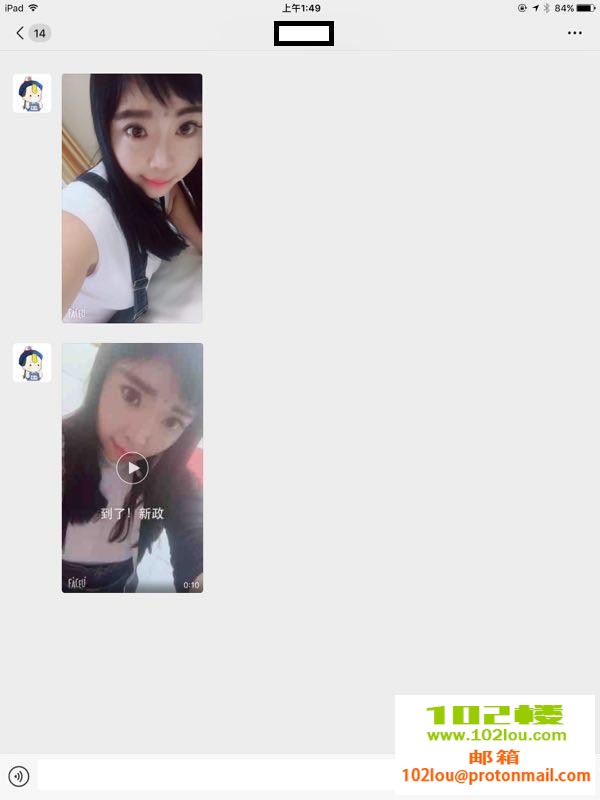This screenshot has width=600, height=800.
Task: Open sender's profile from avatar beside video
Action: coord(32,362)
